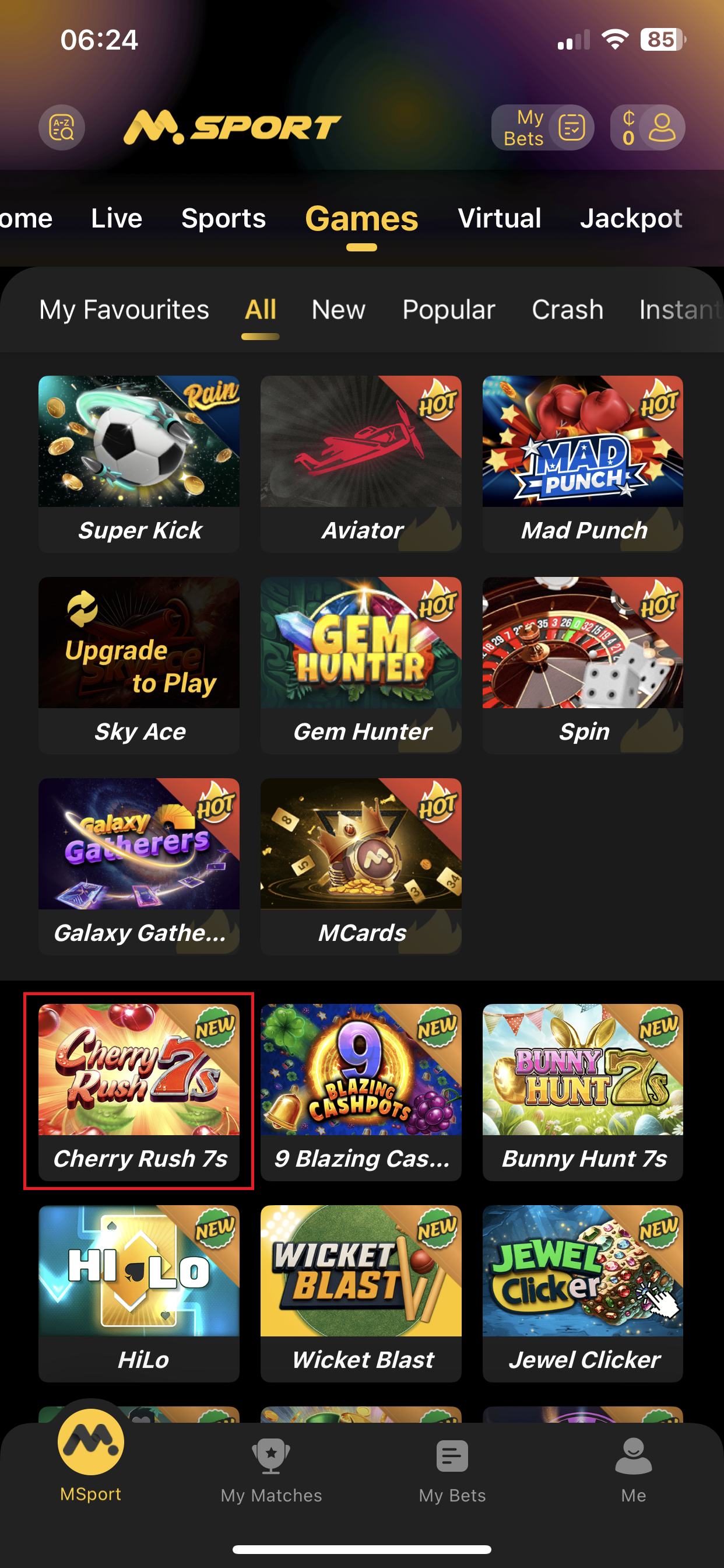
Task: Launch the Wicket Blast game
Action: [x=361, y=1292]
